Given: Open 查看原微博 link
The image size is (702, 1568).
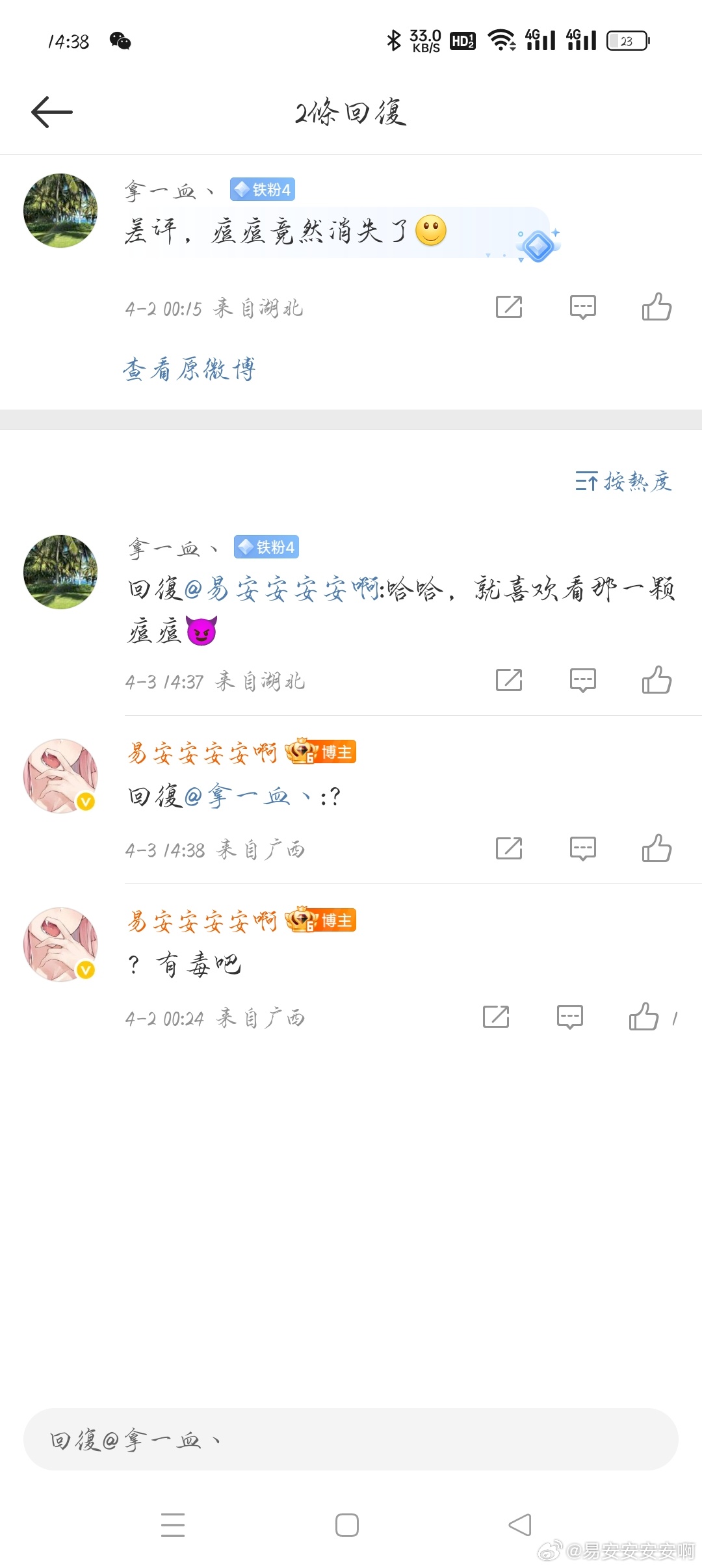Looking at the screenshot, I should pos(189,369).
